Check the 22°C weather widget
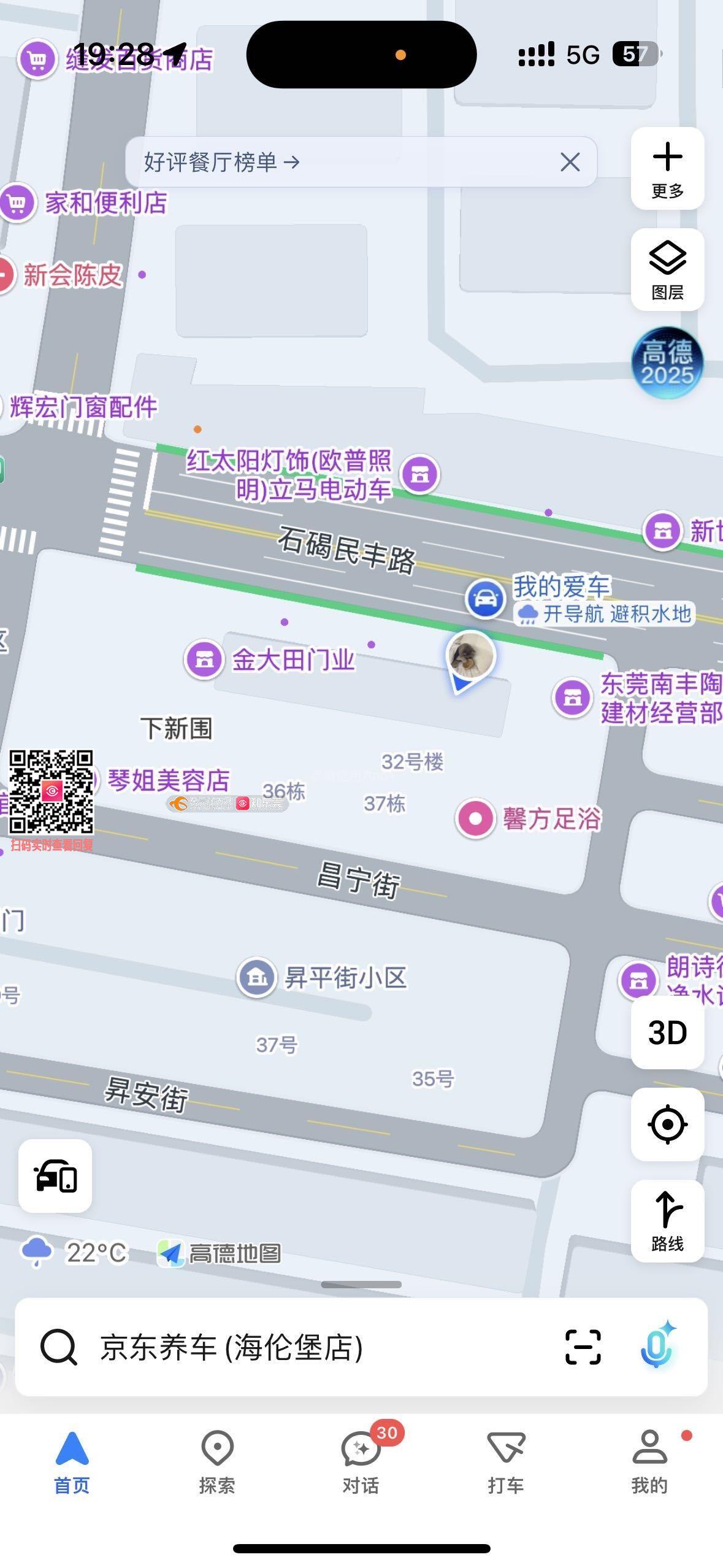Image resolution: width=723 pixels, height=1568 pixels. (75, 1252)
